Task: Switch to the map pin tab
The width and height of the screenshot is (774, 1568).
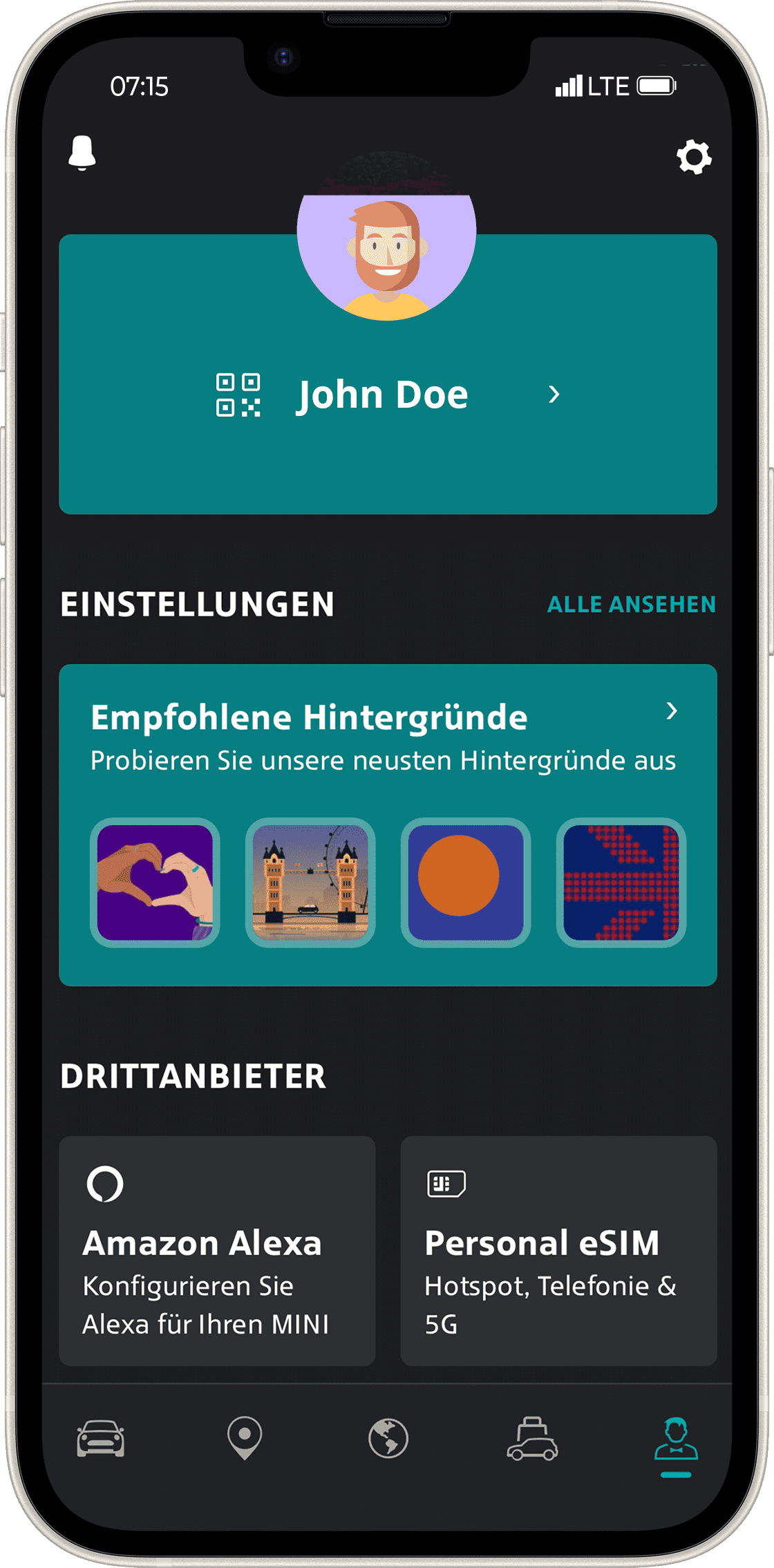Action: click(x=245, y=1439)
